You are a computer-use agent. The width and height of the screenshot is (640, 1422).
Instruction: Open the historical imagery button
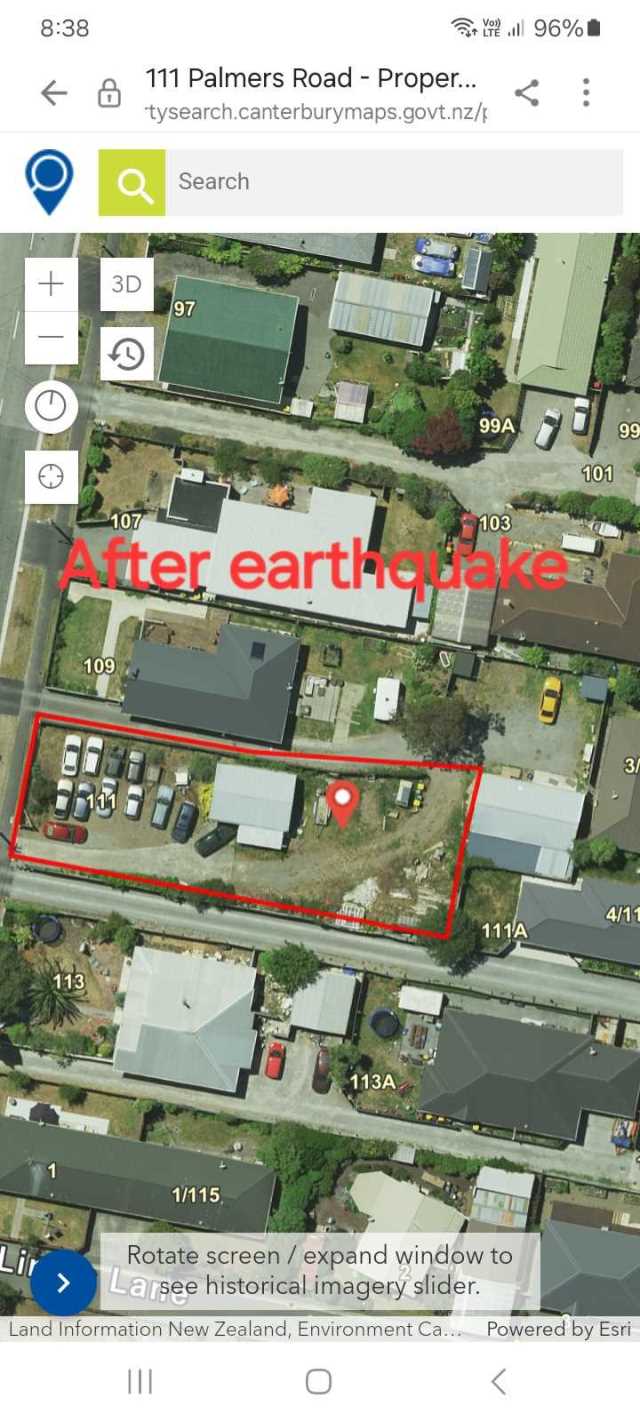point(127,354)
